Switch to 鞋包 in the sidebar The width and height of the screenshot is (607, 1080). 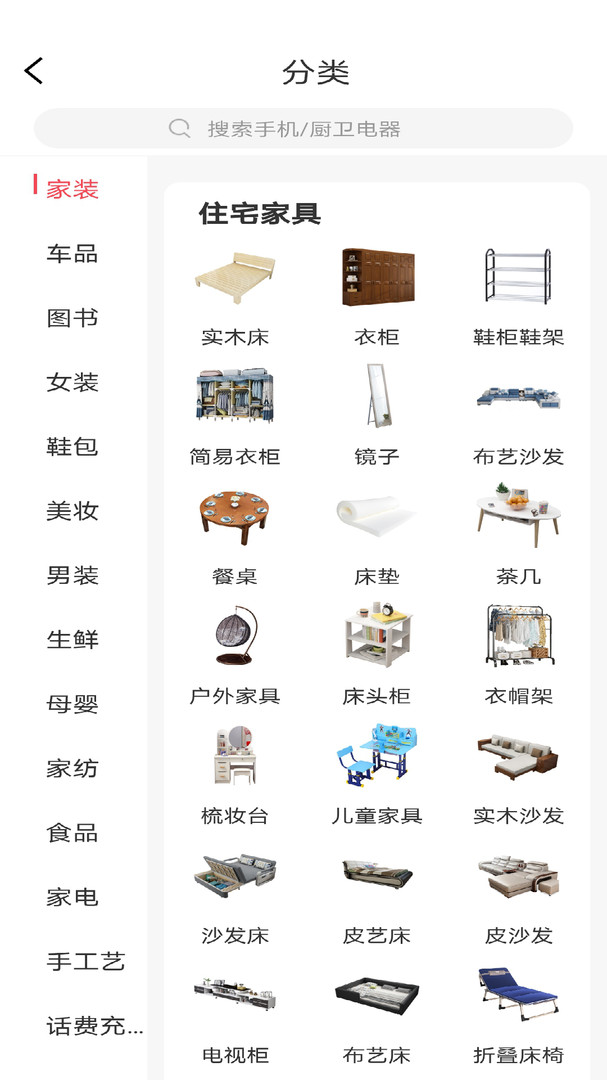[x=72, y=447]
